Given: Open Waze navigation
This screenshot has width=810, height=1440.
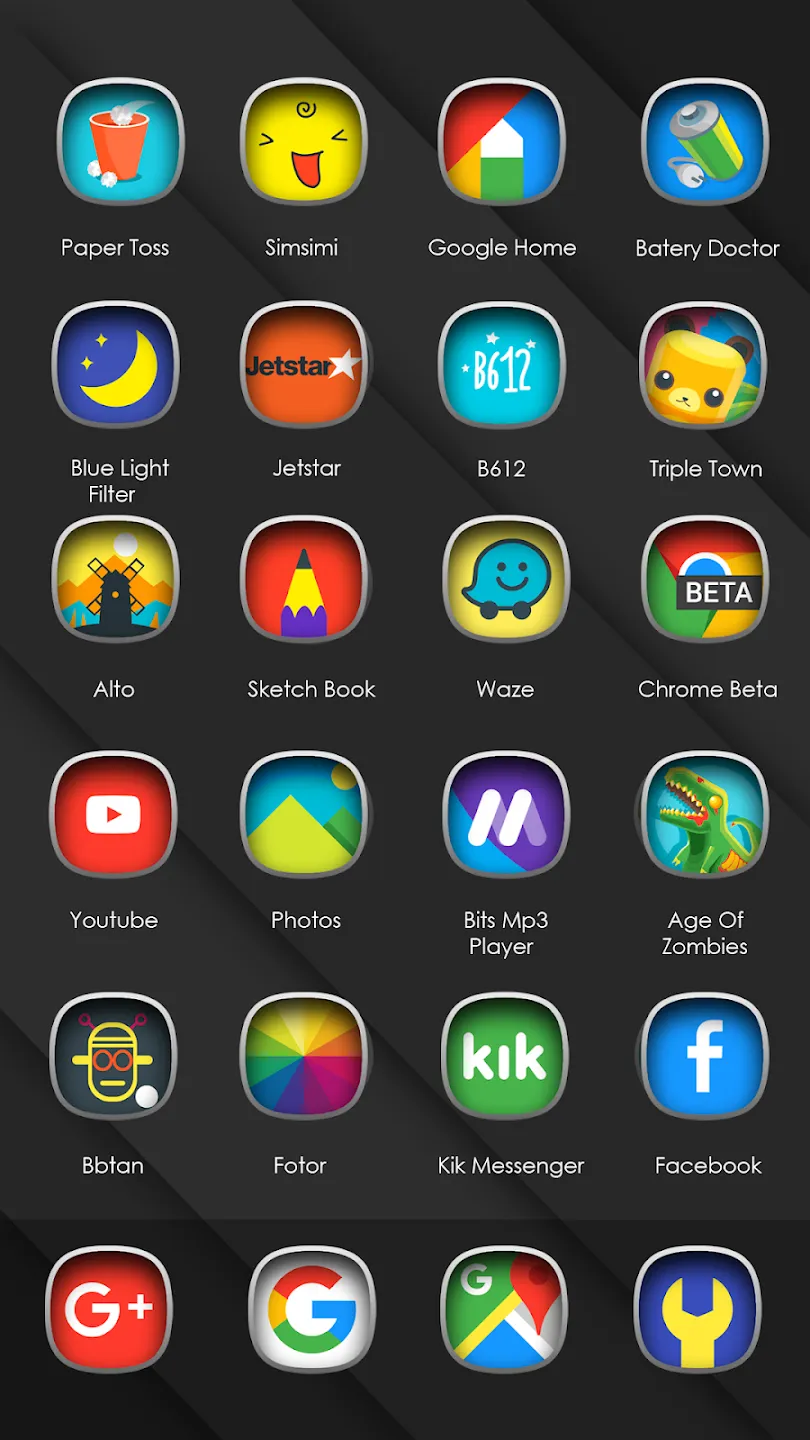Looking at the screenshot, I should tap(506, 580).
